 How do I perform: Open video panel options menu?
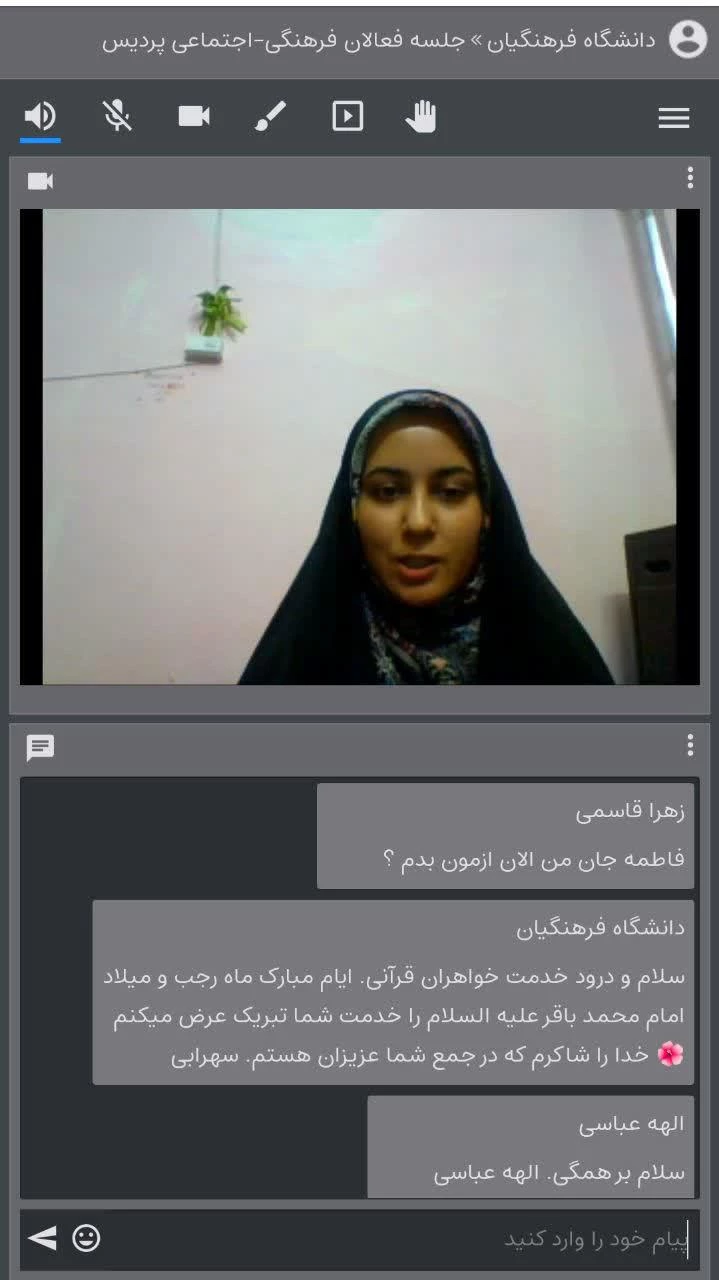click(x=690, y=179)
